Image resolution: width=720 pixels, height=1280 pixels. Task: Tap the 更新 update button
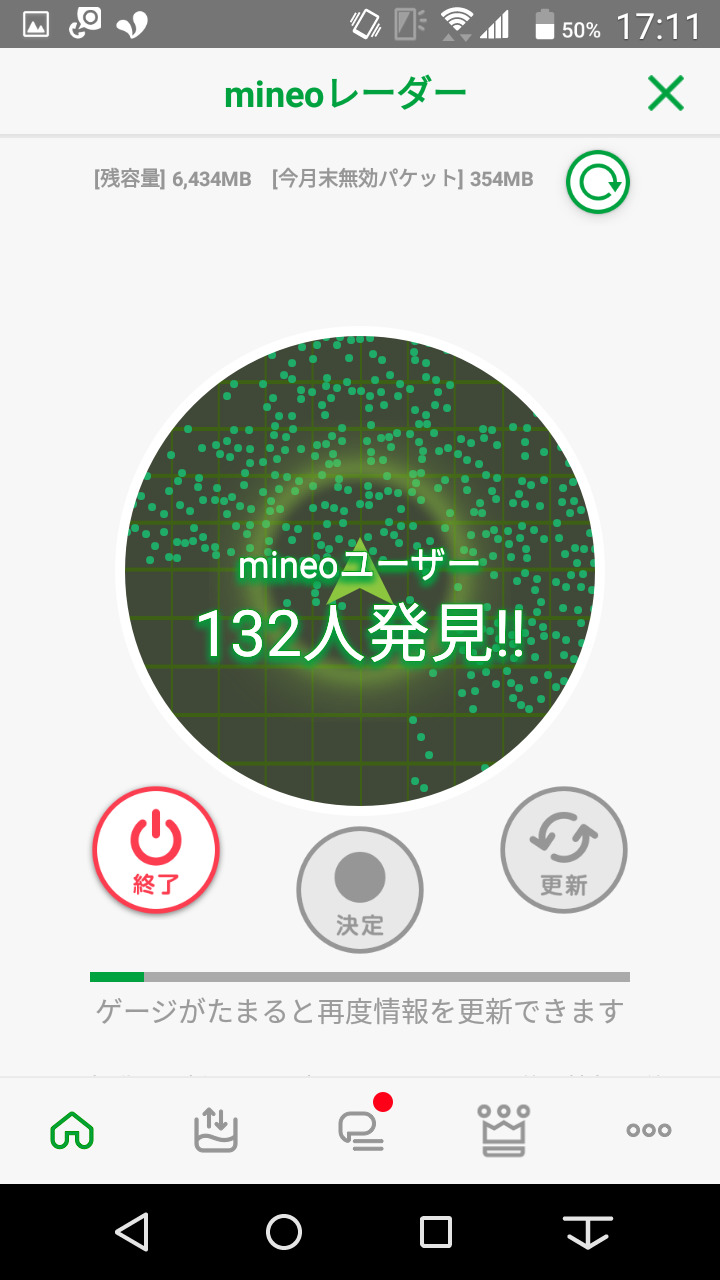(x=564, y=850)
